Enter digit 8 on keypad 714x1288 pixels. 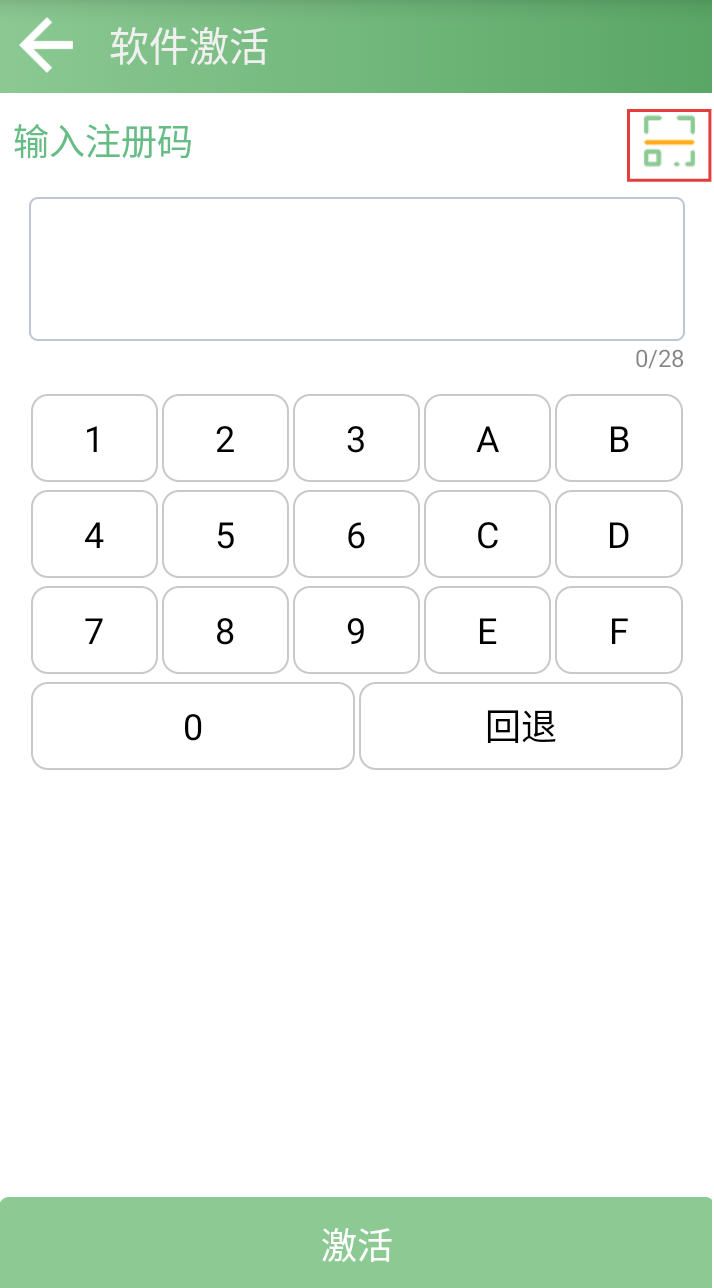point(225,630)
